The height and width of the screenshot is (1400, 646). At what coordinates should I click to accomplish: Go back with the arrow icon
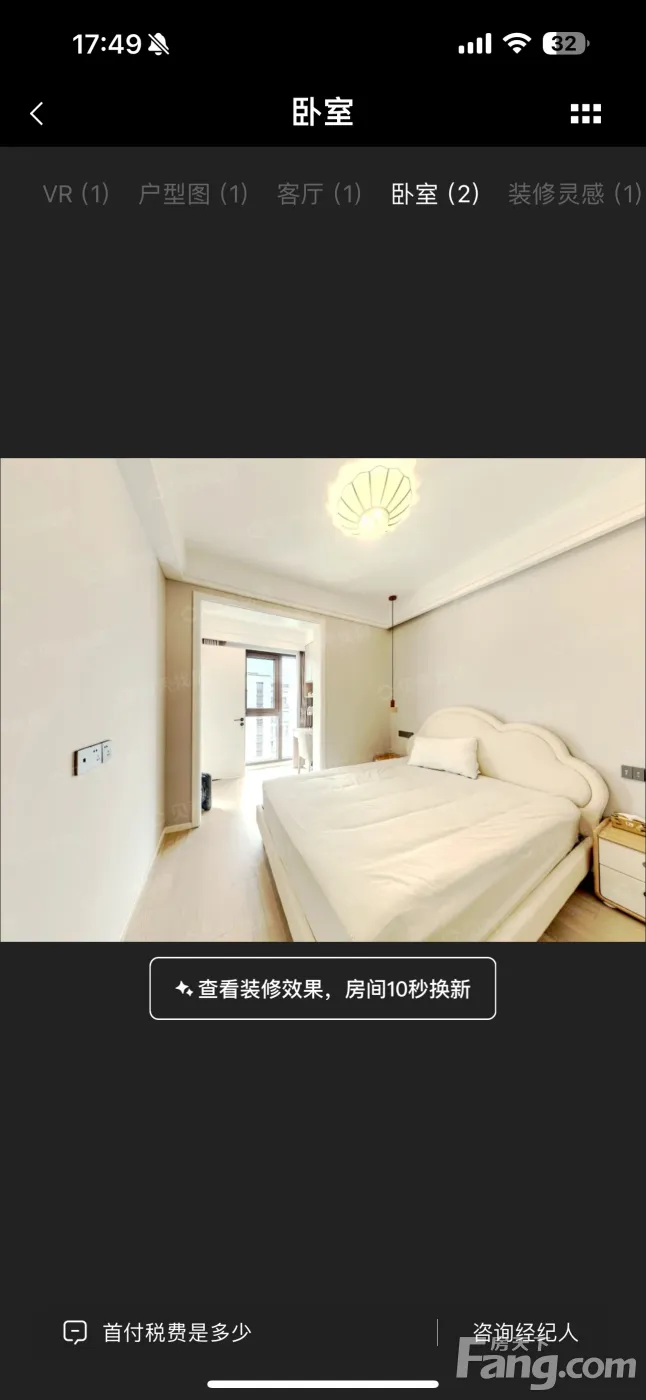pyautogui.click(x=37, y=114)
